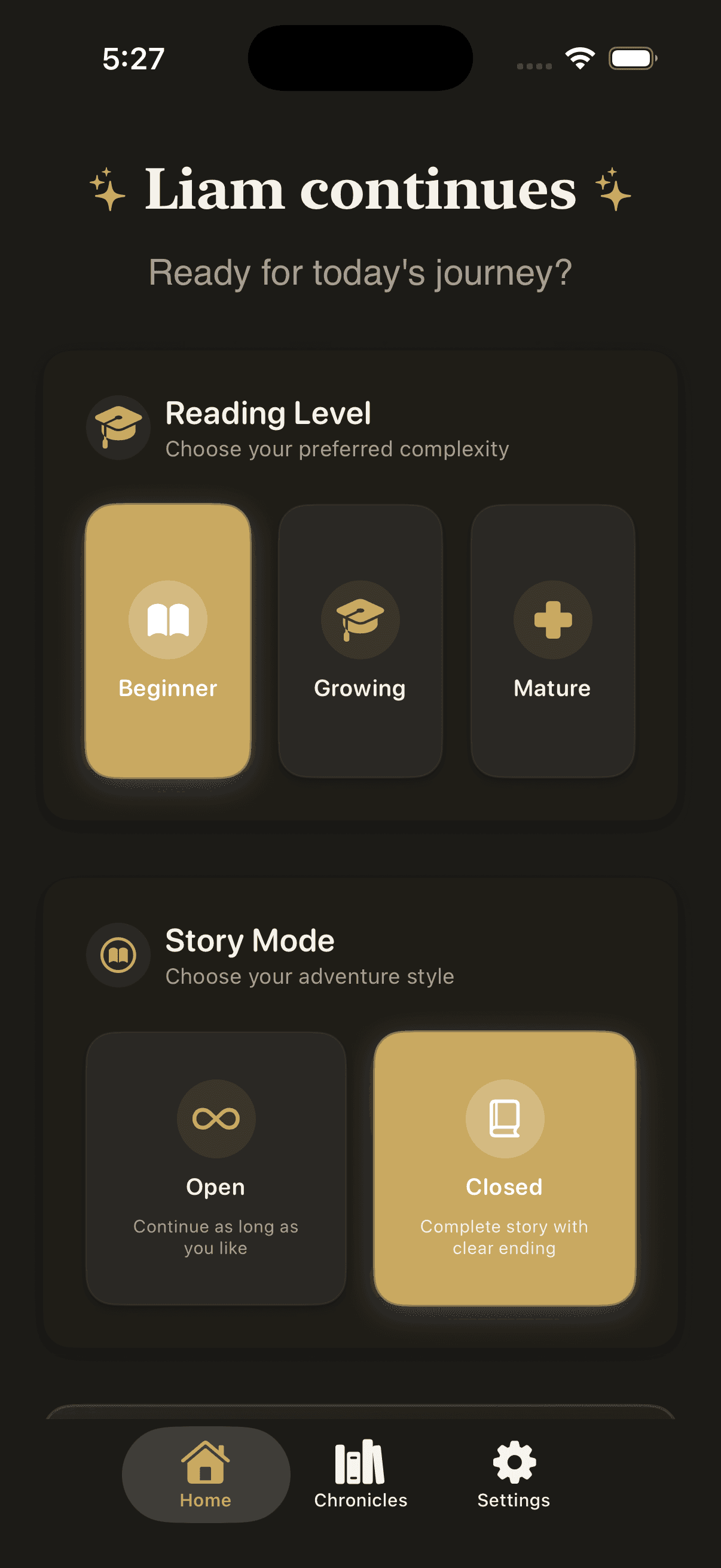Select the Beginner reading level
This screenshot has height=1568, width=721.
(168, 640)
